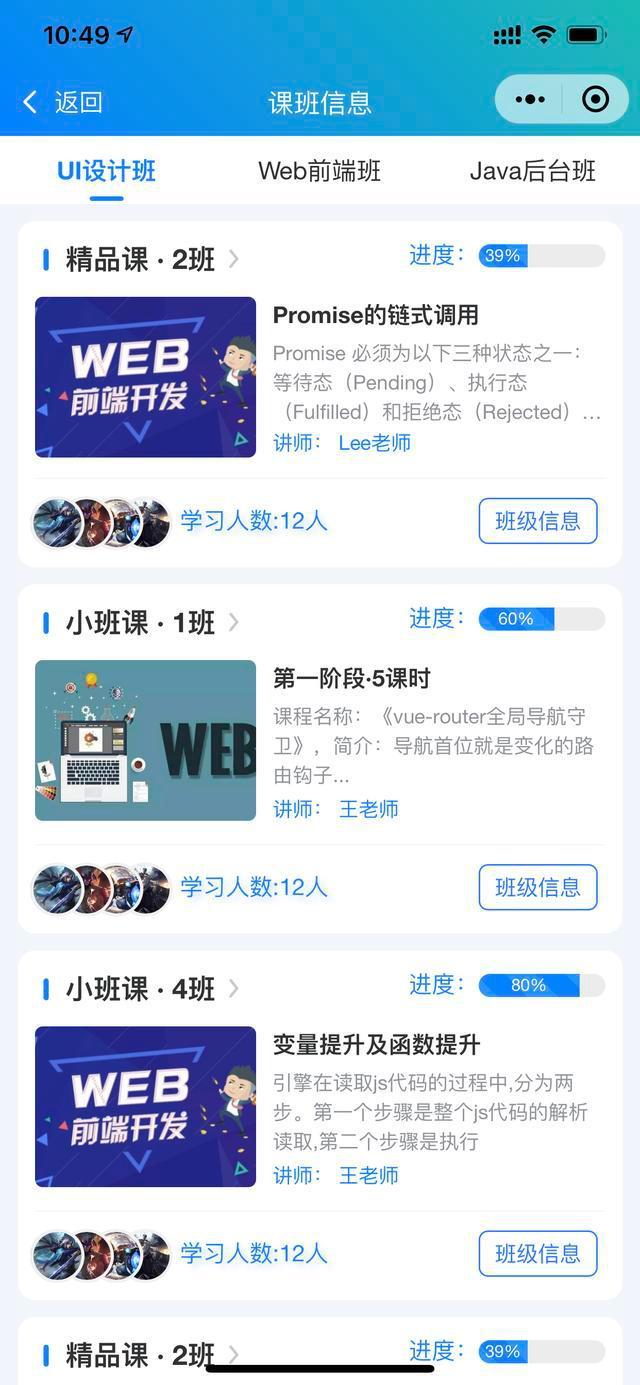Image resolution: width=640 pixels, height=1385 pixels.
Task: Open the Promise的链式调用 course thumbnail
Action: coord(145,377)
